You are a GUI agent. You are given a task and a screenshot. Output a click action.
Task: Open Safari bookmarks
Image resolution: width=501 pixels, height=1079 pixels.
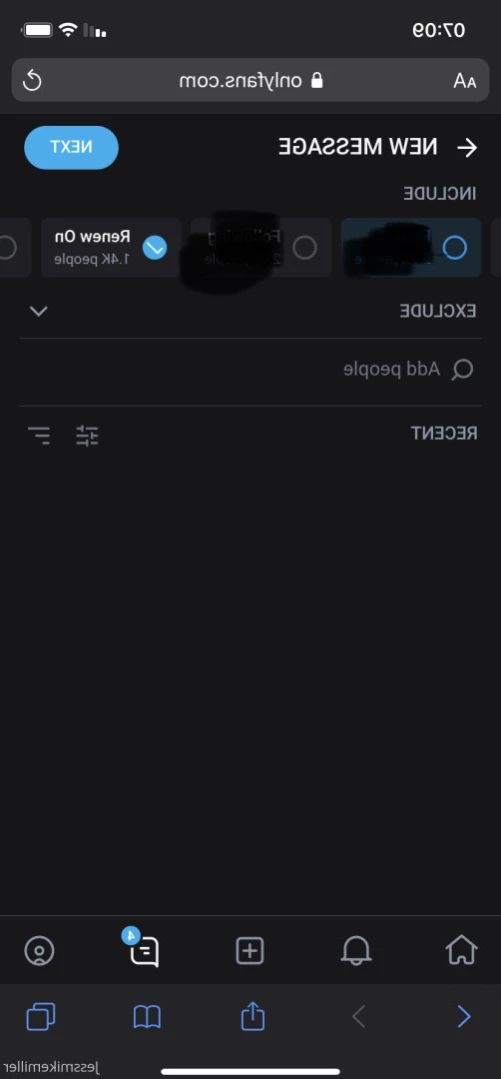point(147,1016)
